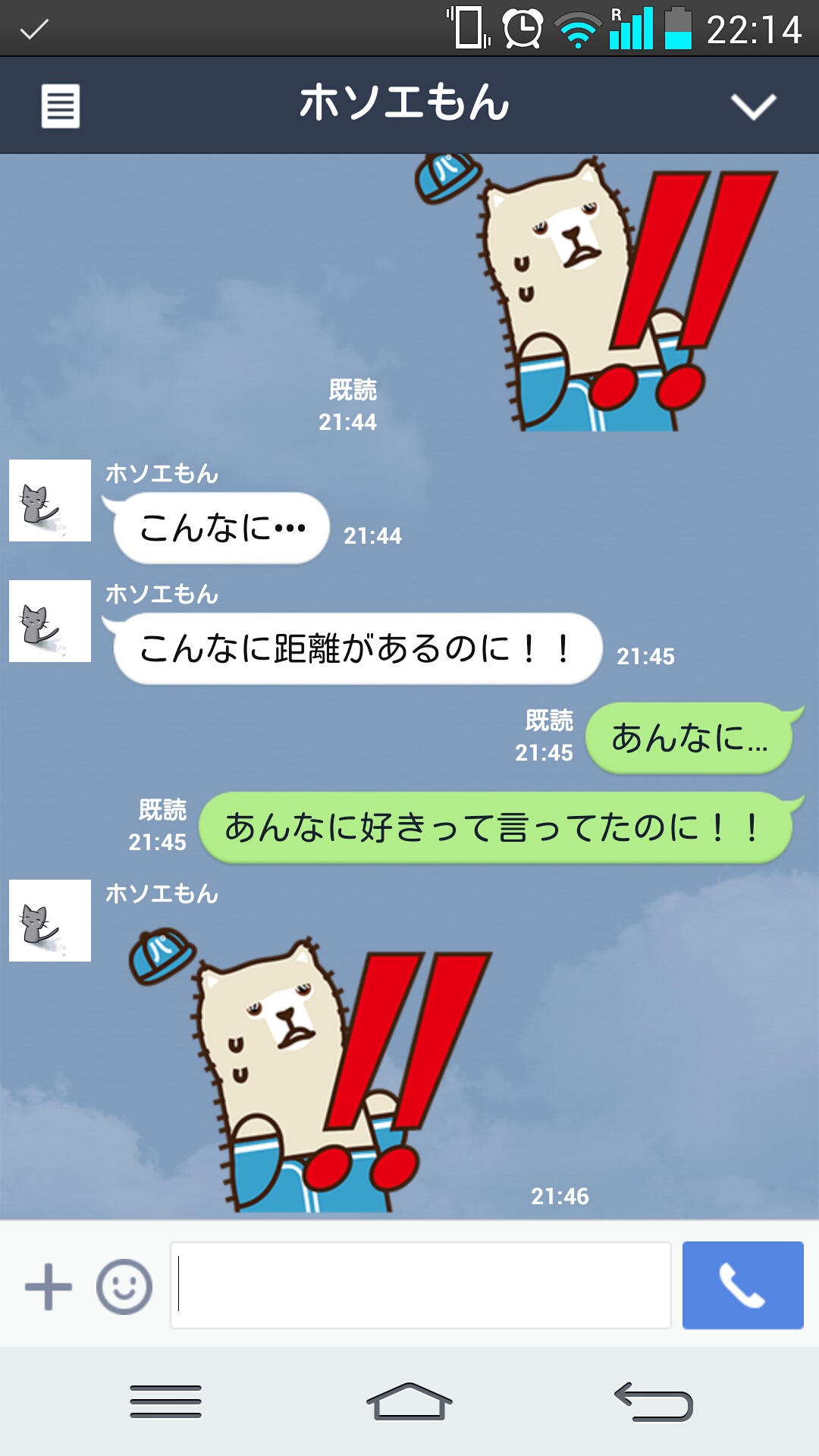Focus the message text input field
Image resolution: width=819 pixels, height=1456 pixels.
(x=421, y=1285)
